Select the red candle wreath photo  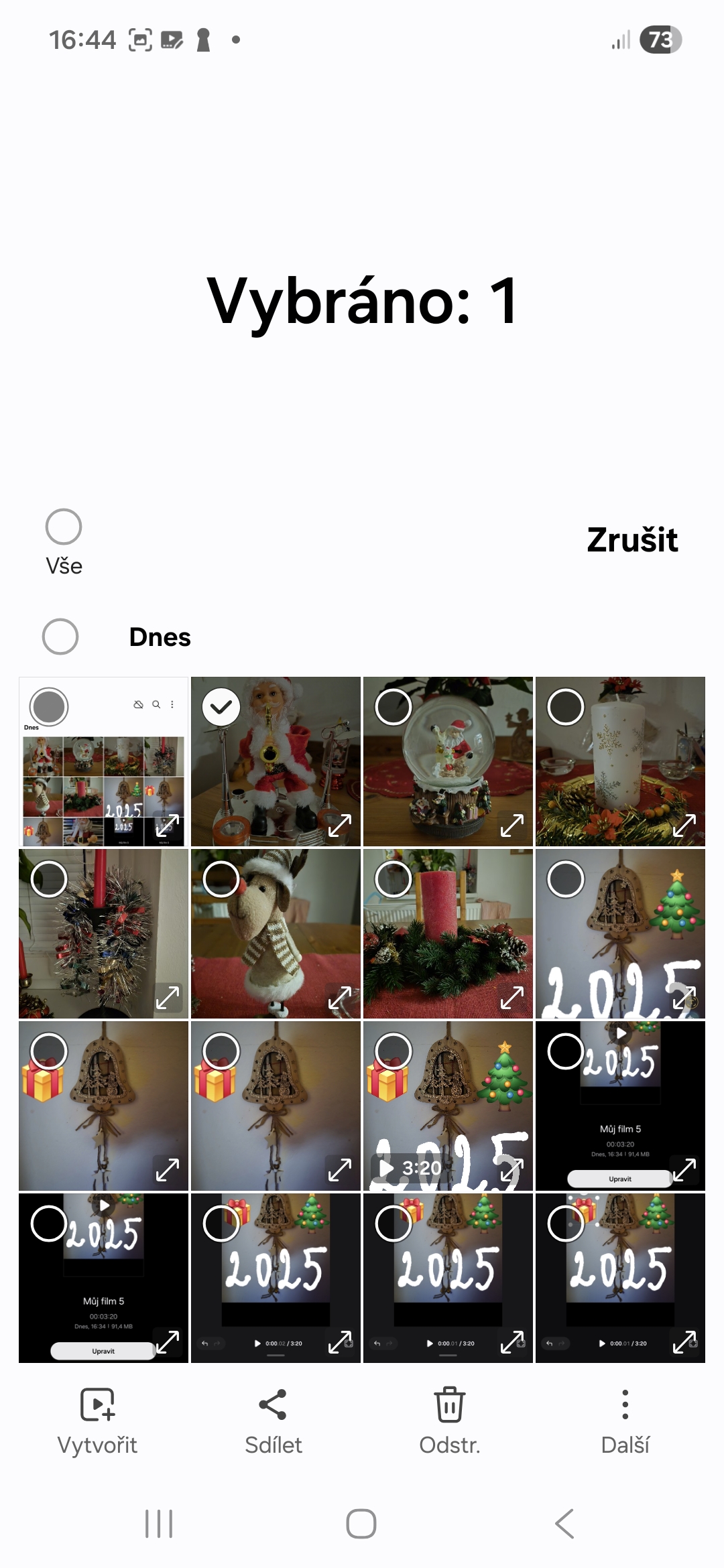point(394,879)
